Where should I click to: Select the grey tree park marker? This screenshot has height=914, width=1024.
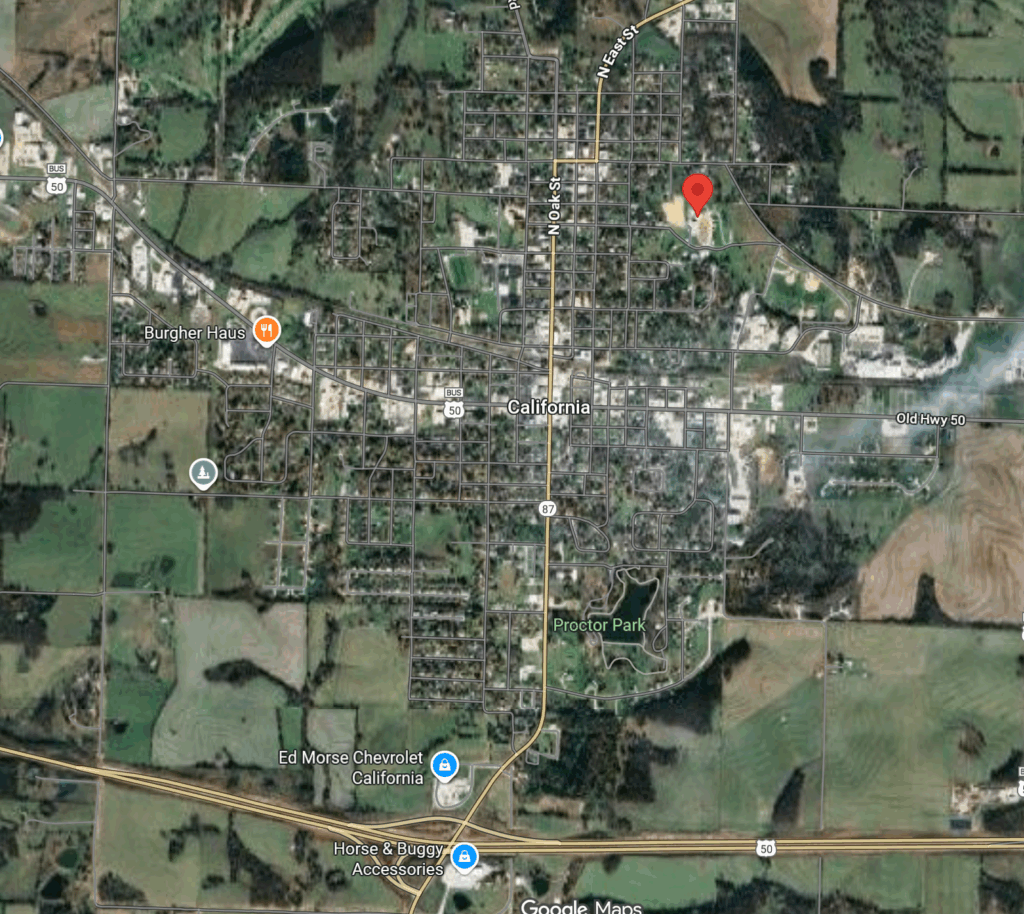tap(204, 473)
